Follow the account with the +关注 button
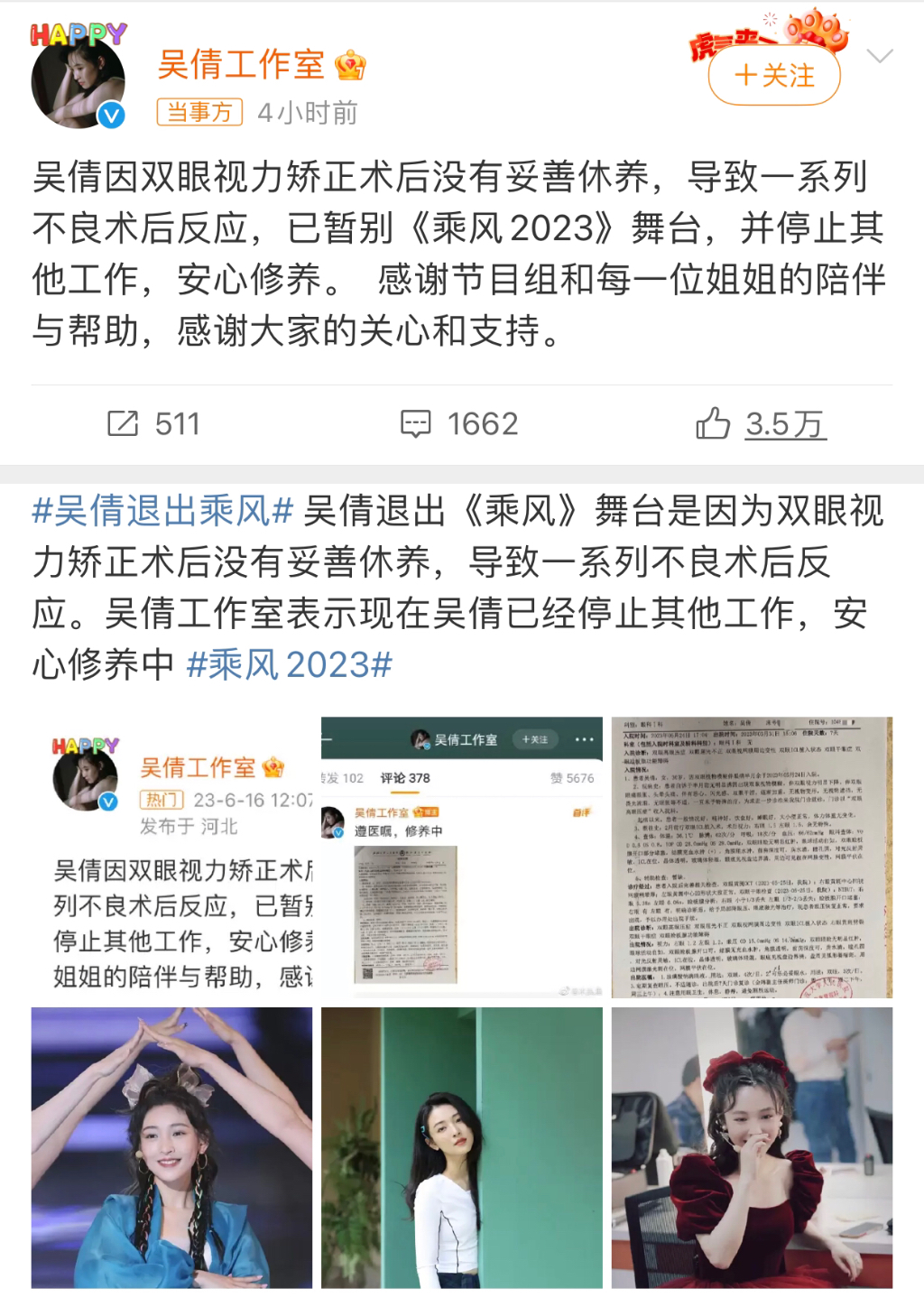The height and width of the screenshot is (1307, 924). 773,77
